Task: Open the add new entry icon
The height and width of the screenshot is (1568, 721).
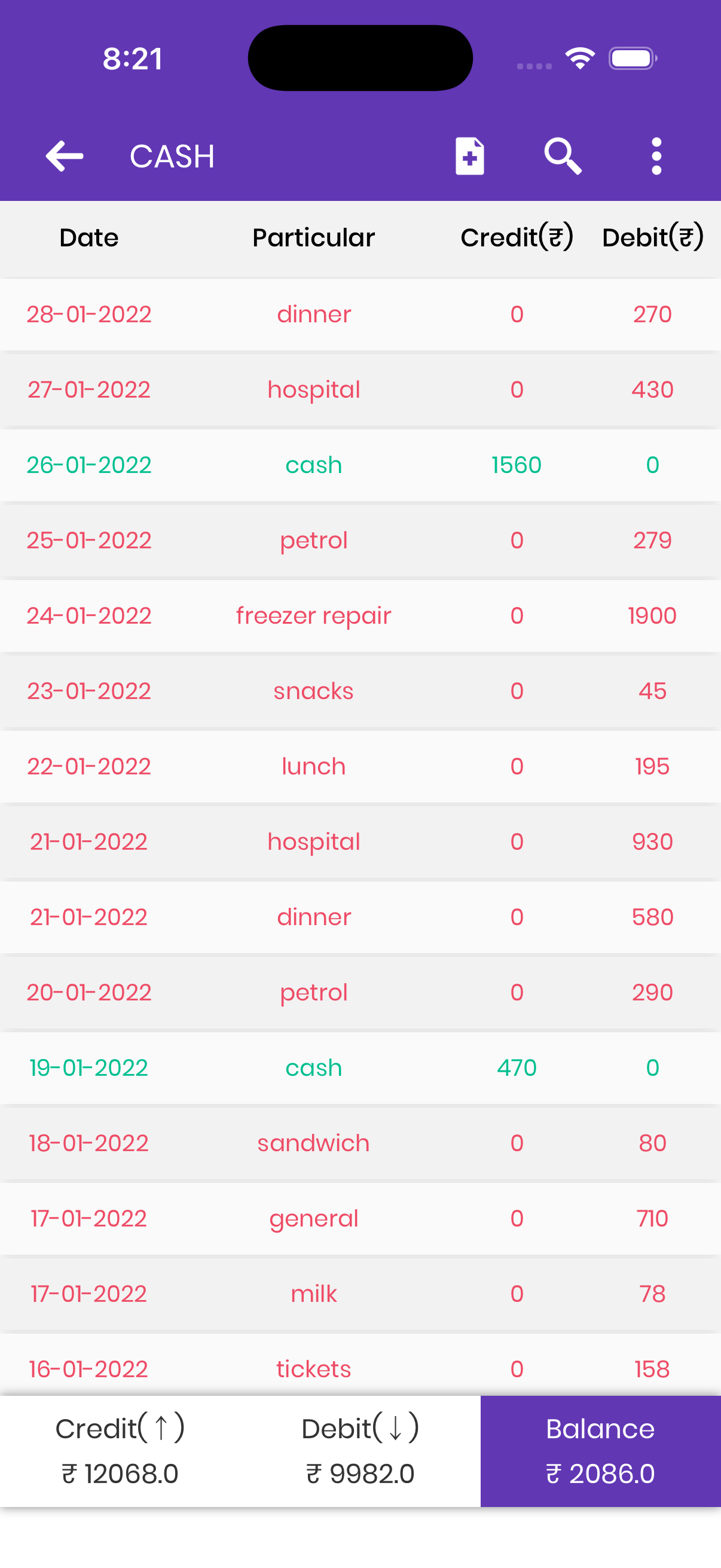Action: [x=469, y=157]
